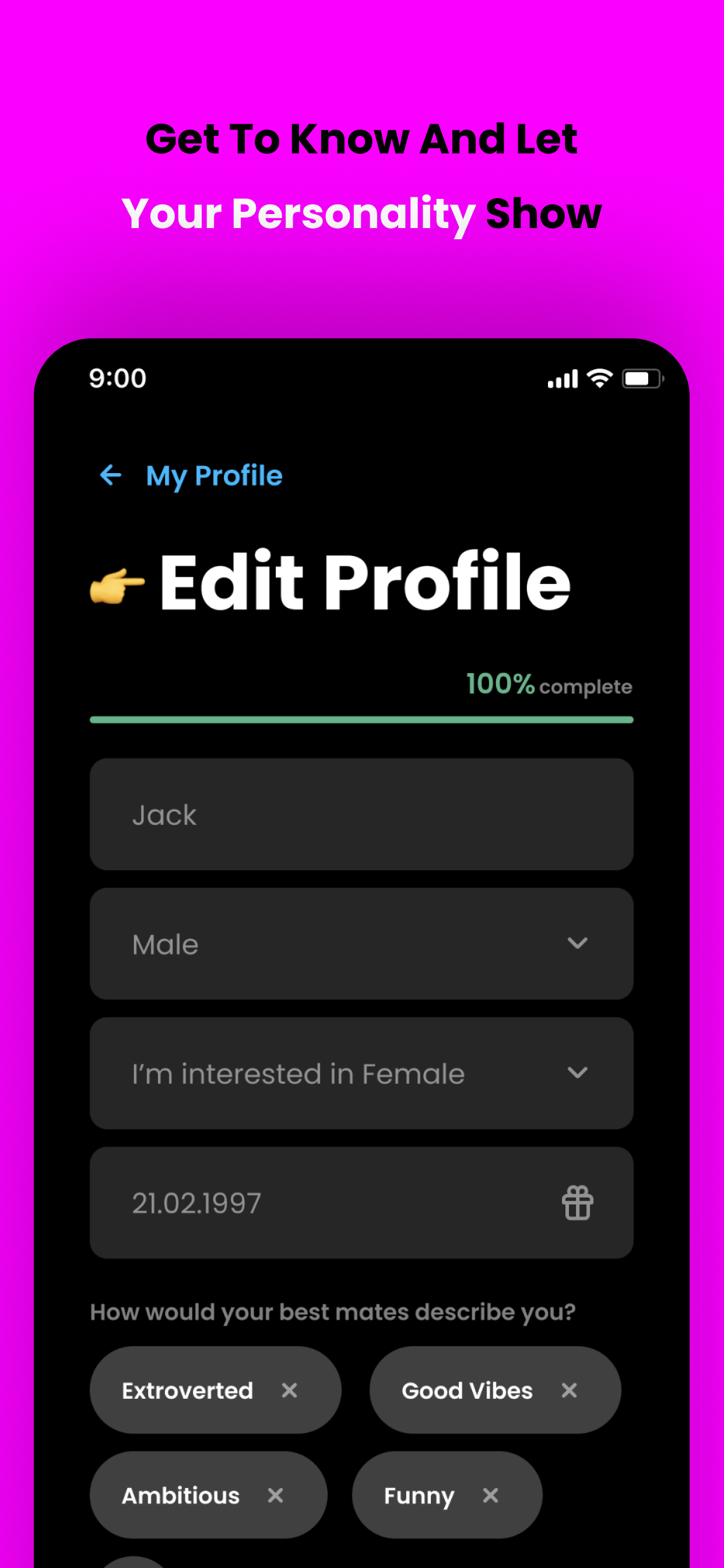This screenshot has width=724, height=1568.
Task: Remove the Ambitious tag with its X icon
Action: pyautogui.click(x=276, y=1496)
